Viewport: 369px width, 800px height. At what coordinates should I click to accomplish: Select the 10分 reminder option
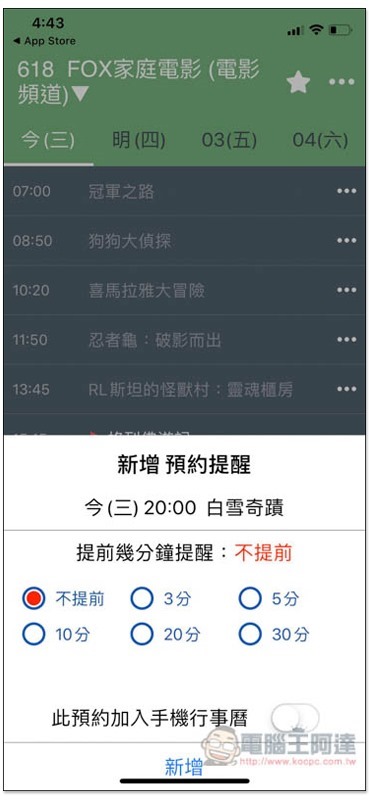(57, 634)
